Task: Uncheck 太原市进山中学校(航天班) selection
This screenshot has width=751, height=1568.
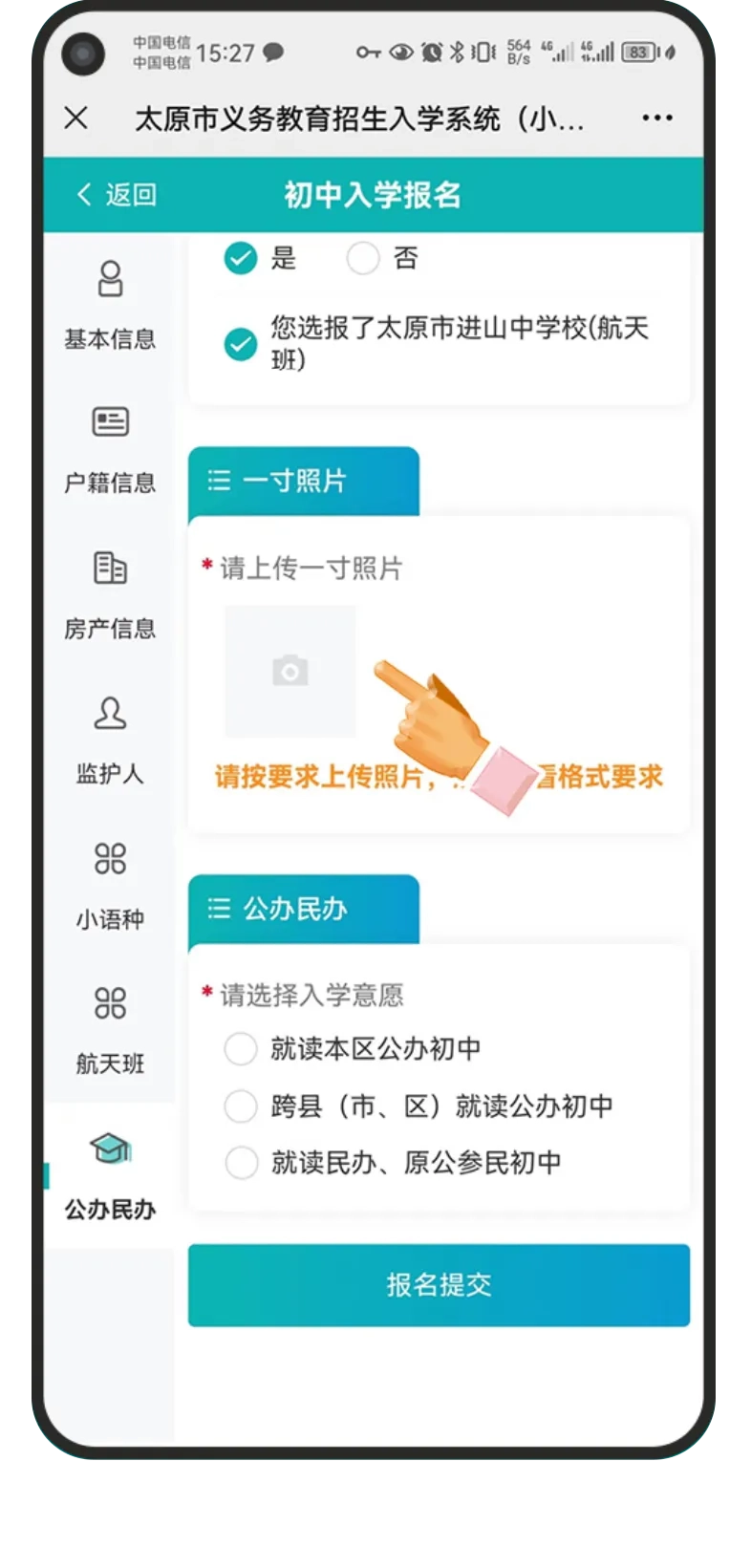Action: tap(241, 344)
